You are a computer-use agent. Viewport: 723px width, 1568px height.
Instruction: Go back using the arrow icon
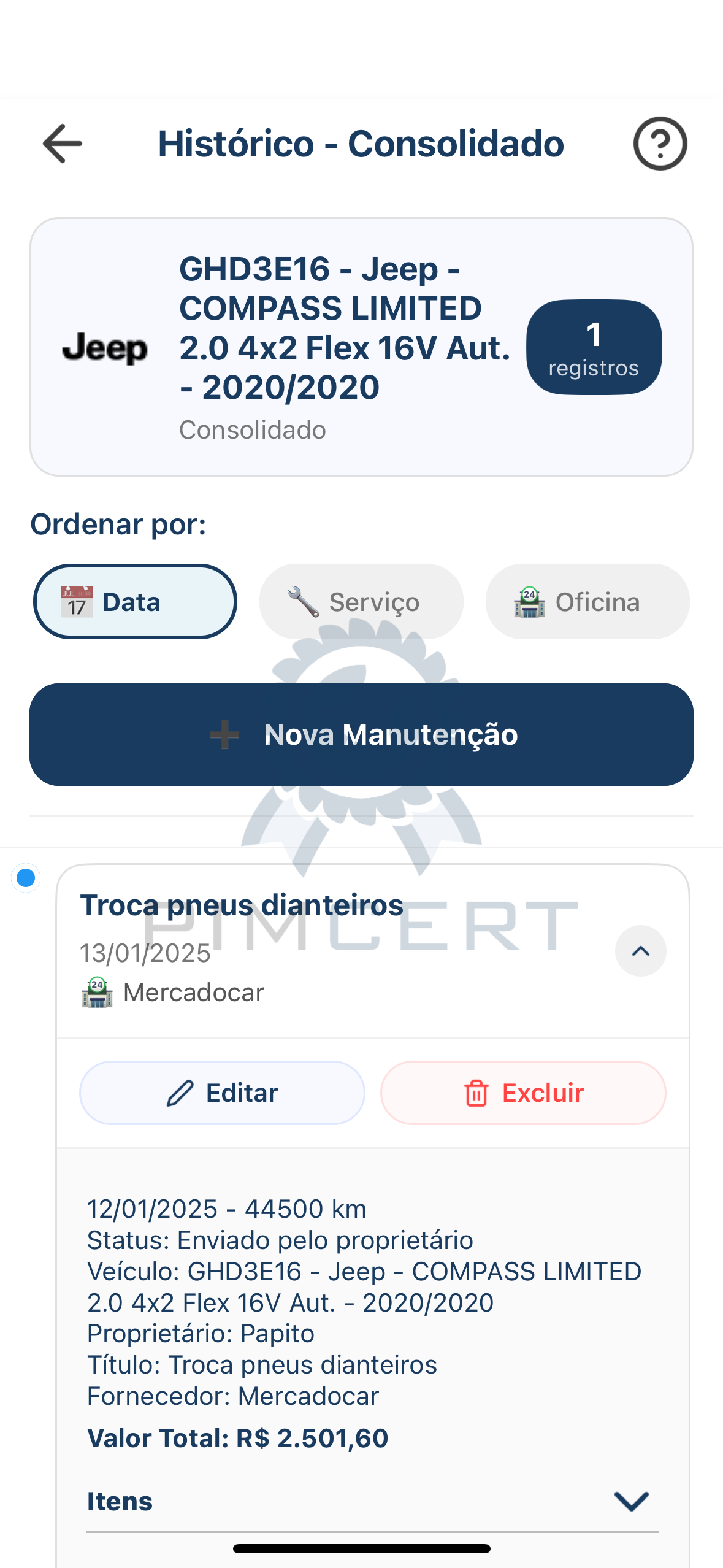62,144
